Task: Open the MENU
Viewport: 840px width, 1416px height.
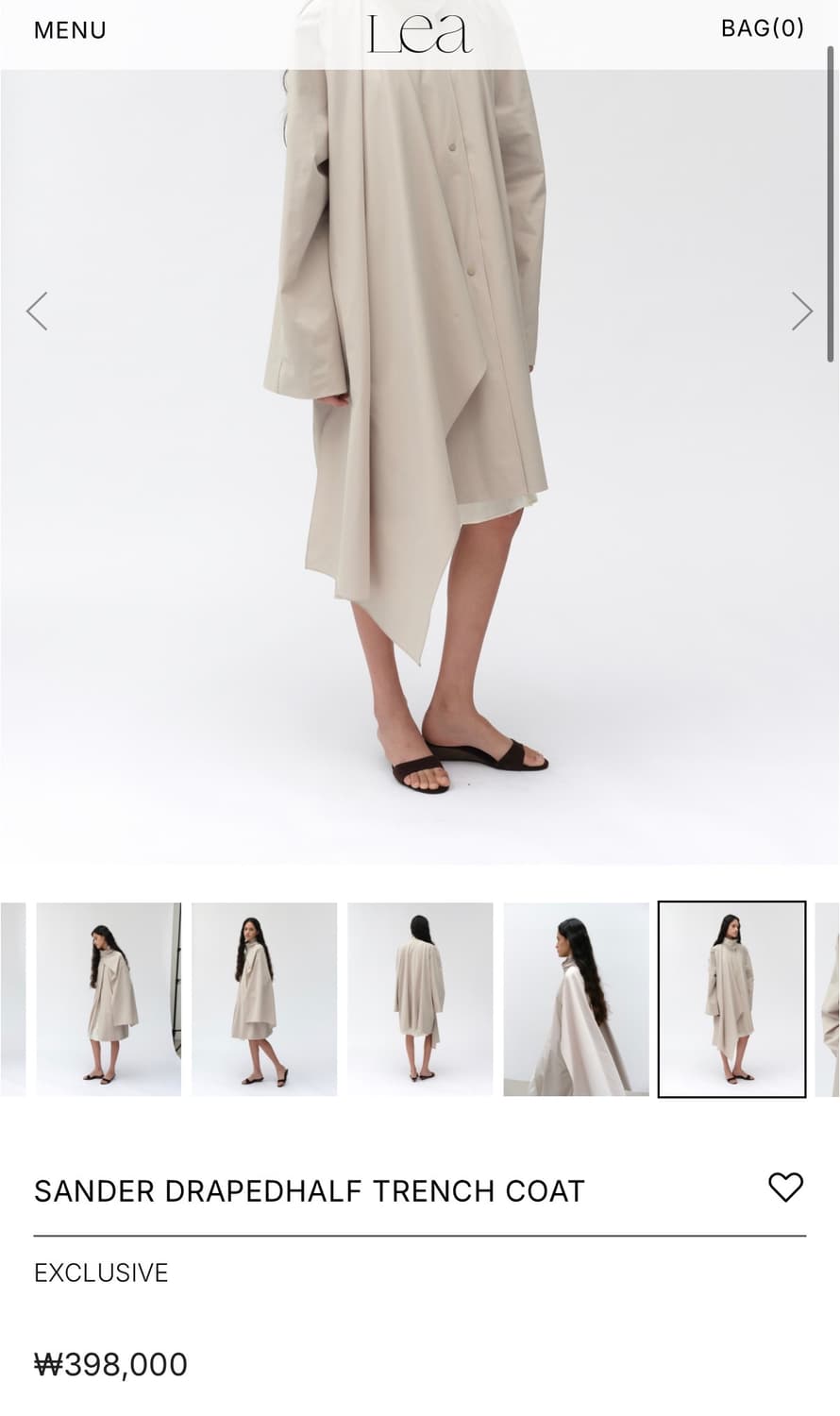Action: coord(69,29)
